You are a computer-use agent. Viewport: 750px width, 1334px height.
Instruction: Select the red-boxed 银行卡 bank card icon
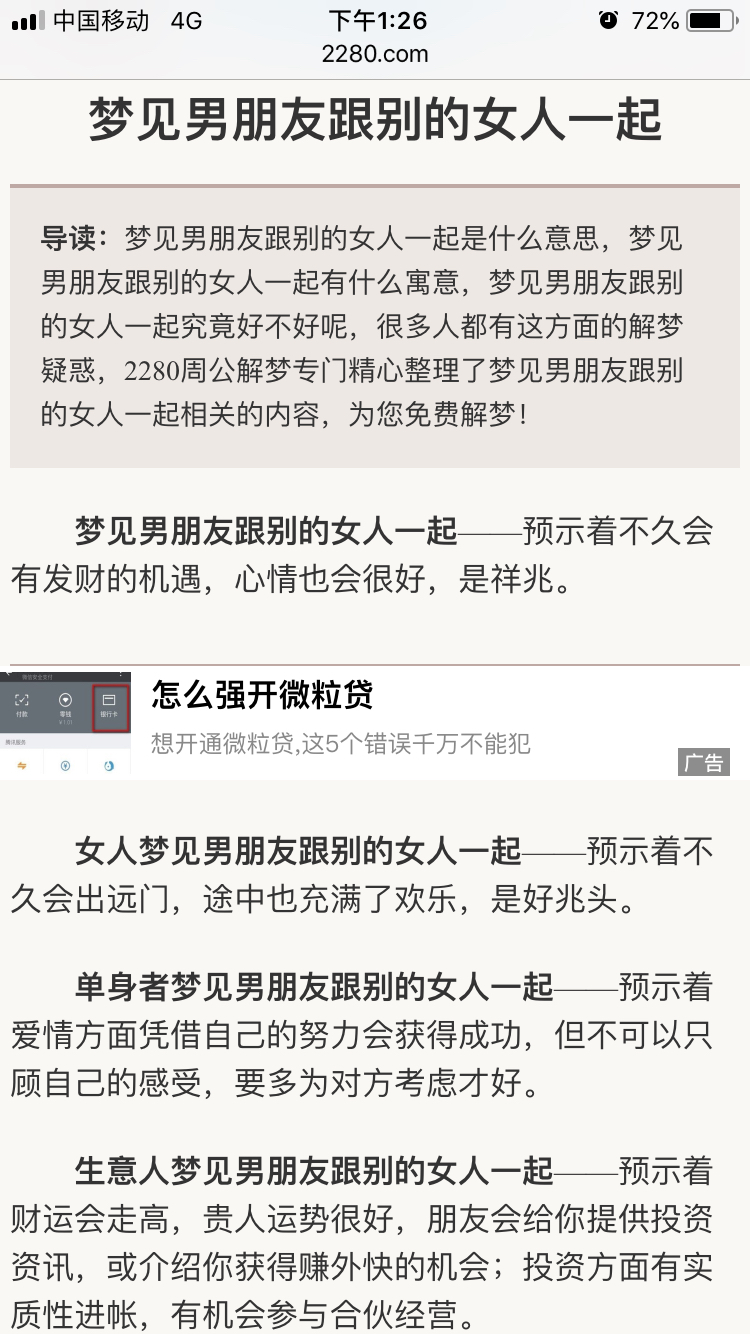[x=109, y=700]
